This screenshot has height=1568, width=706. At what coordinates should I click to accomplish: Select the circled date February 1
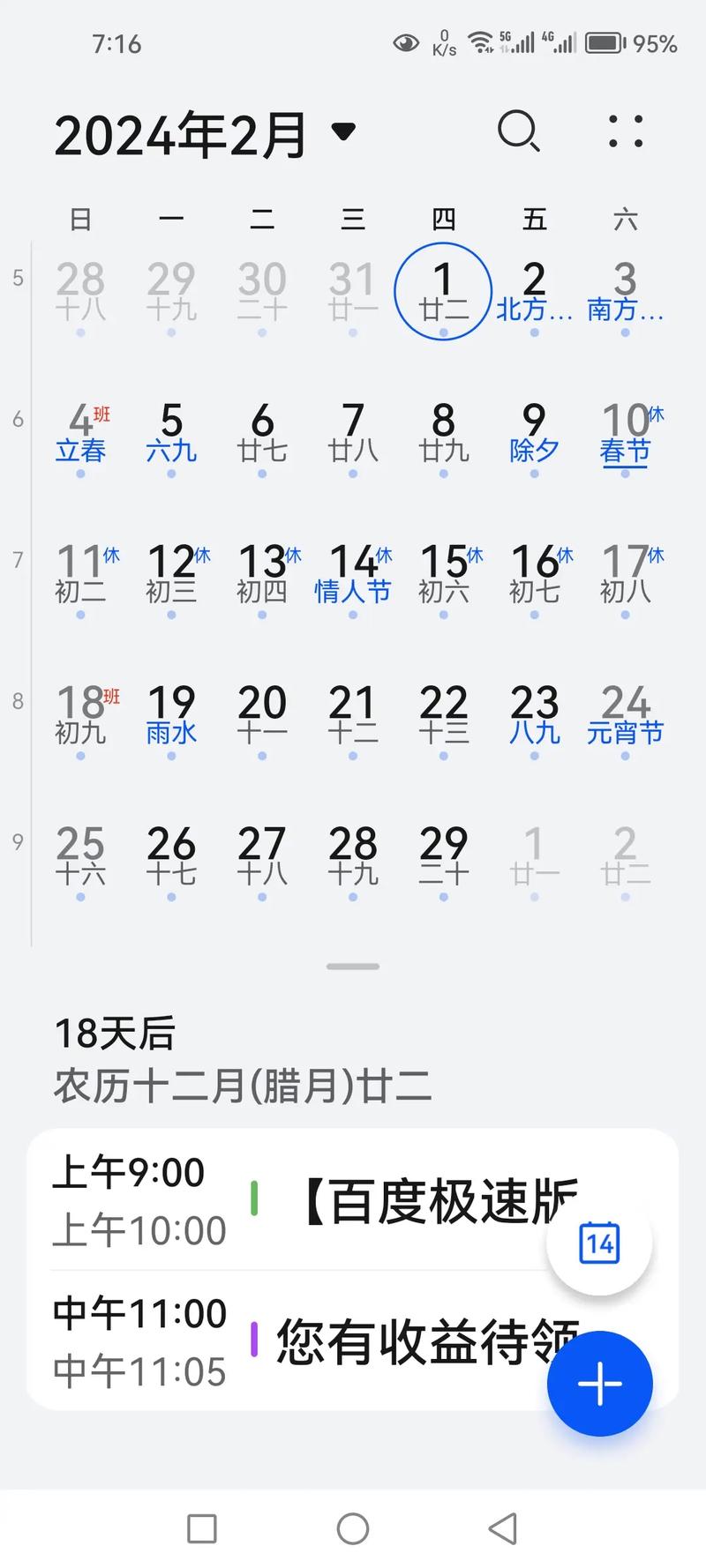coord(443,291)
